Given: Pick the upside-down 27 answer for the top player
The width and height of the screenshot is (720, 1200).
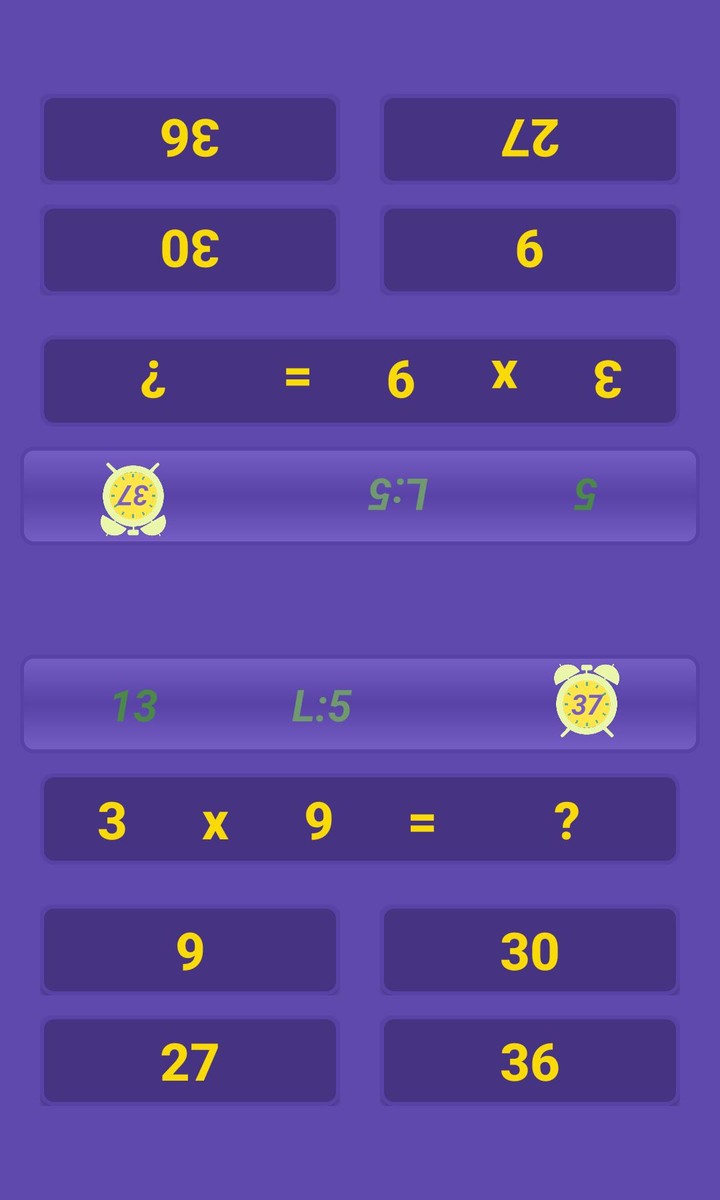Looking at the screenshot, I should point(530,140).
